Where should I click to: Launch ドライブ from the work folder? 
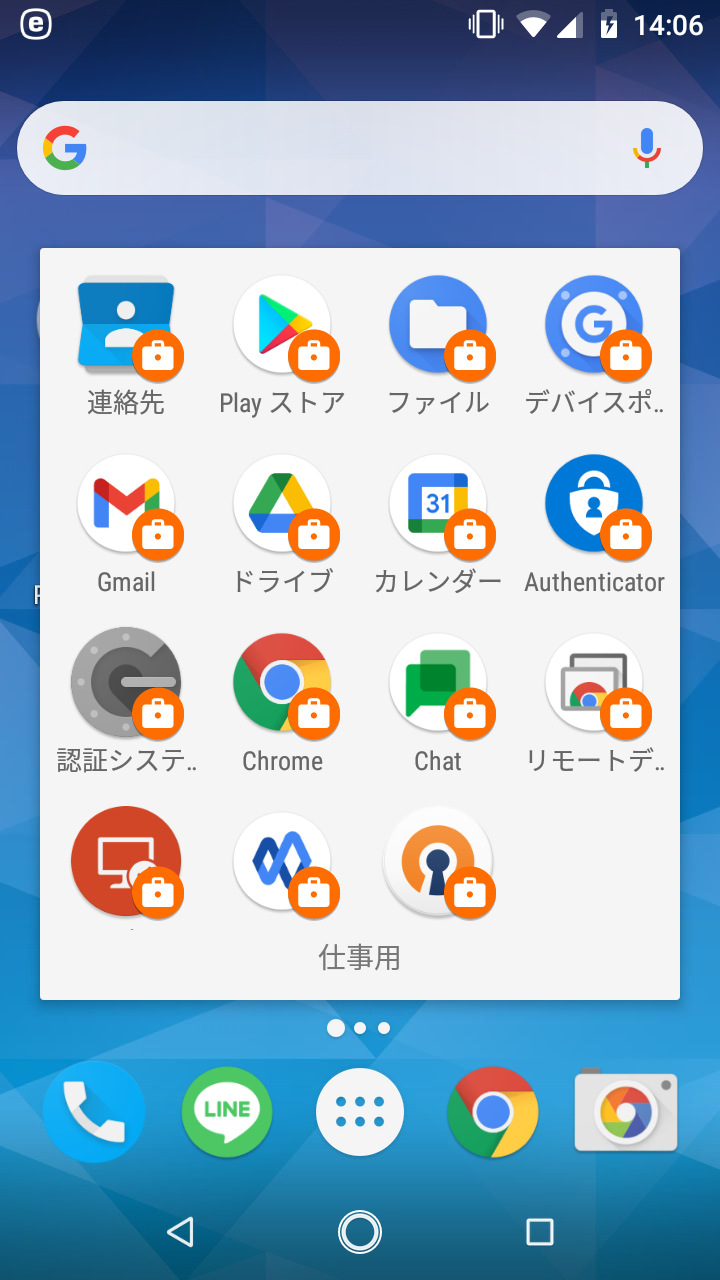pyautogui.click(x=282, y=503)
